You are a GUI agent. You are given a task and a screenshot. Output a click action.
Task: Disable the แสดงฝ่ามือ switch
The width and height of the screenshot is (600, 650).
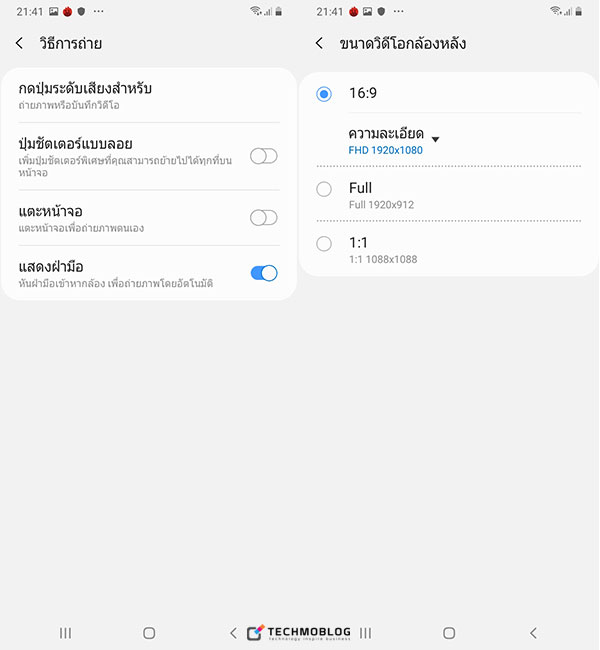pos(263,273)
